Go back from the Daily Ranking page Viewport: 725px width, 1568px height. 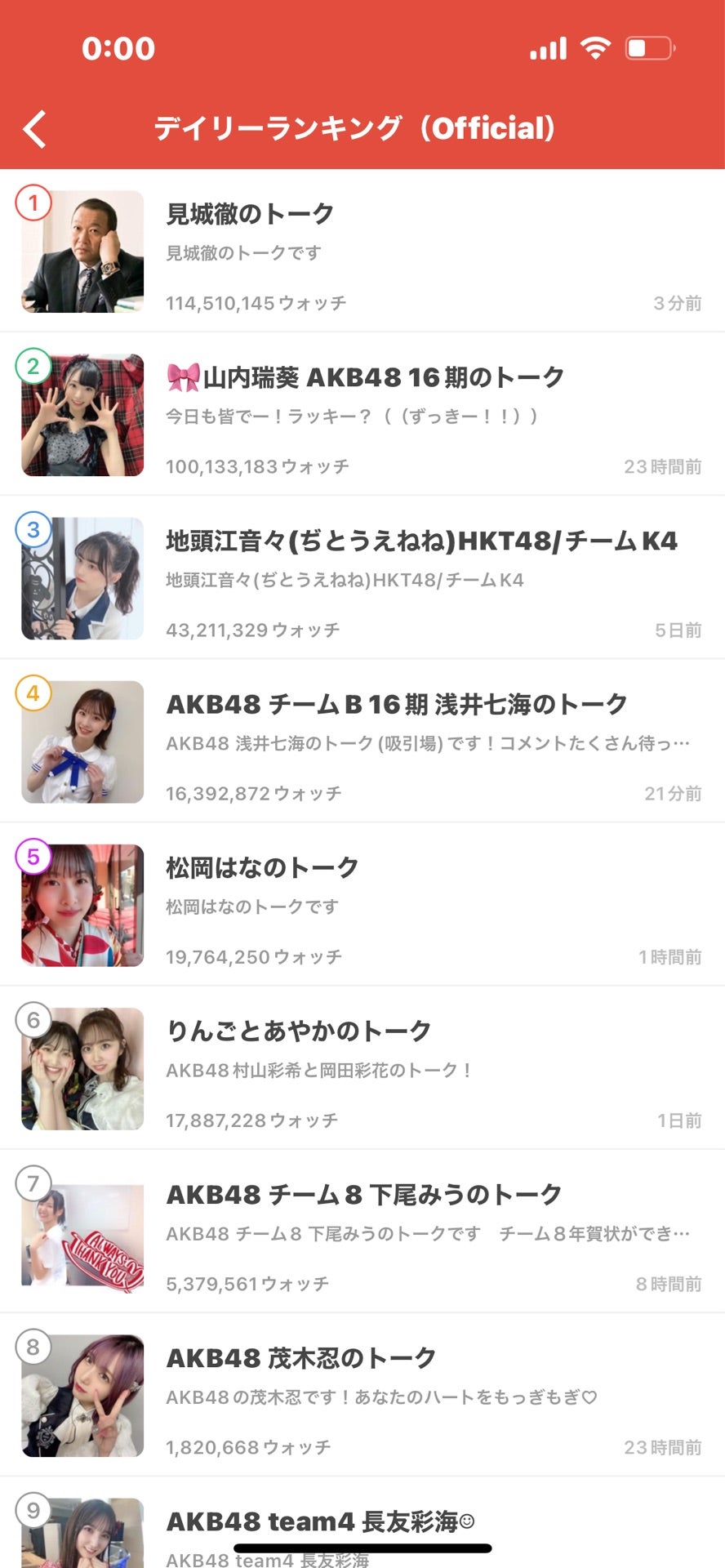click(x=35, y=129)
